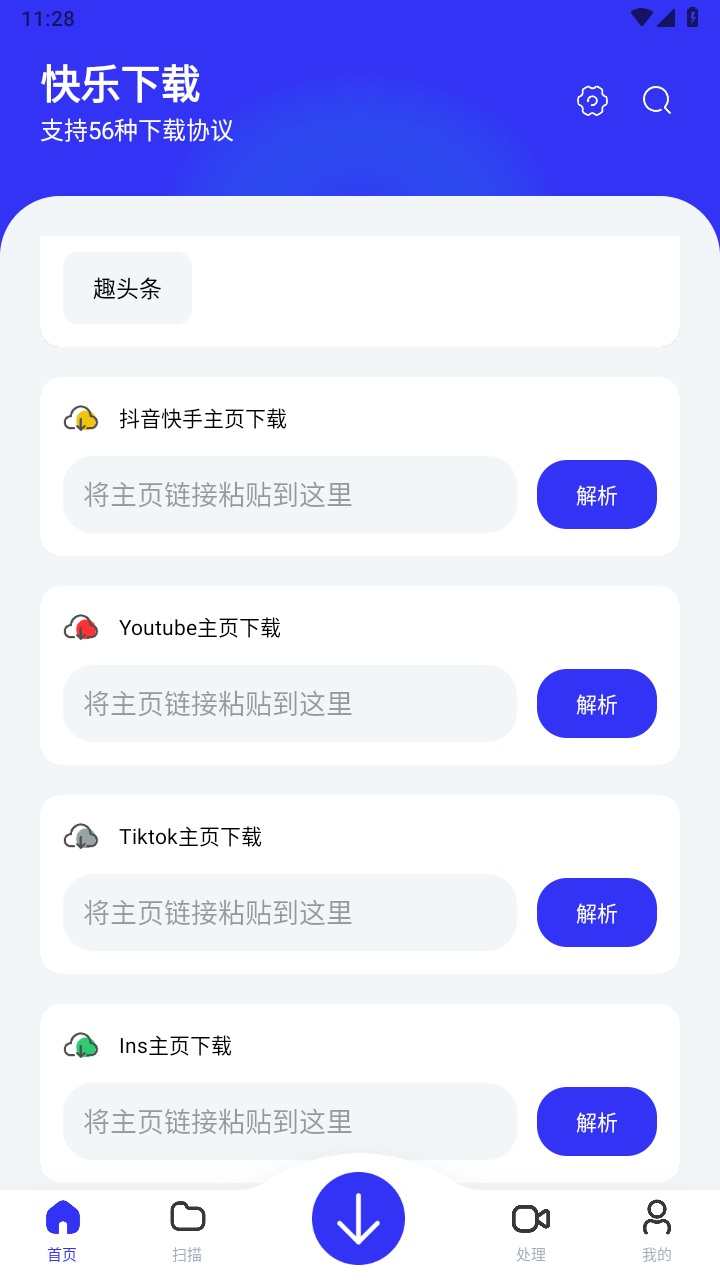This screenshot has width=720, height=1280.
Task: Tap 解析 for 抖音快手主页下载
Action: [x=597, y=494]
